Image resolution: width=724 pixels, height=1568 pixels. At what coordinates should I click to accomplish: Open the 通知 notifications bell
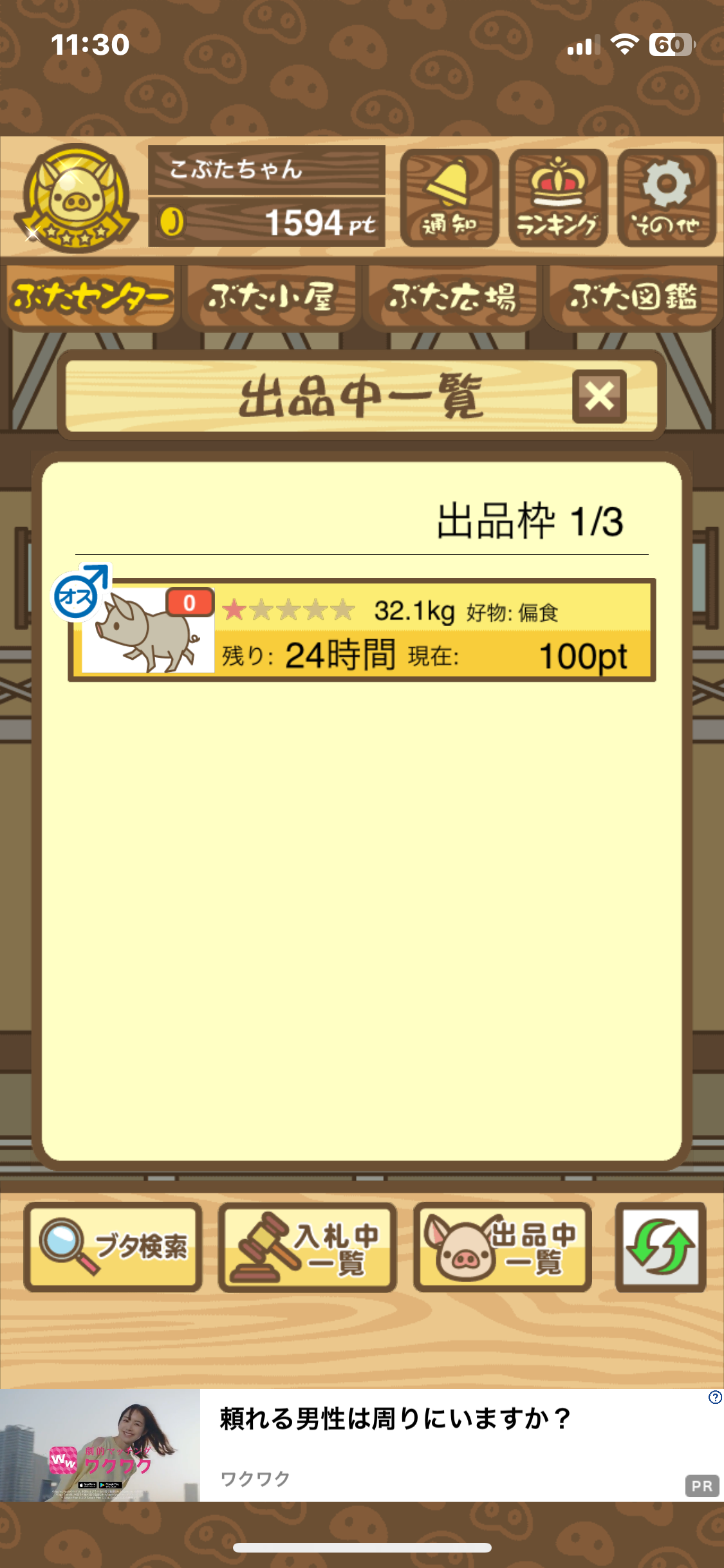click(449, 198)
